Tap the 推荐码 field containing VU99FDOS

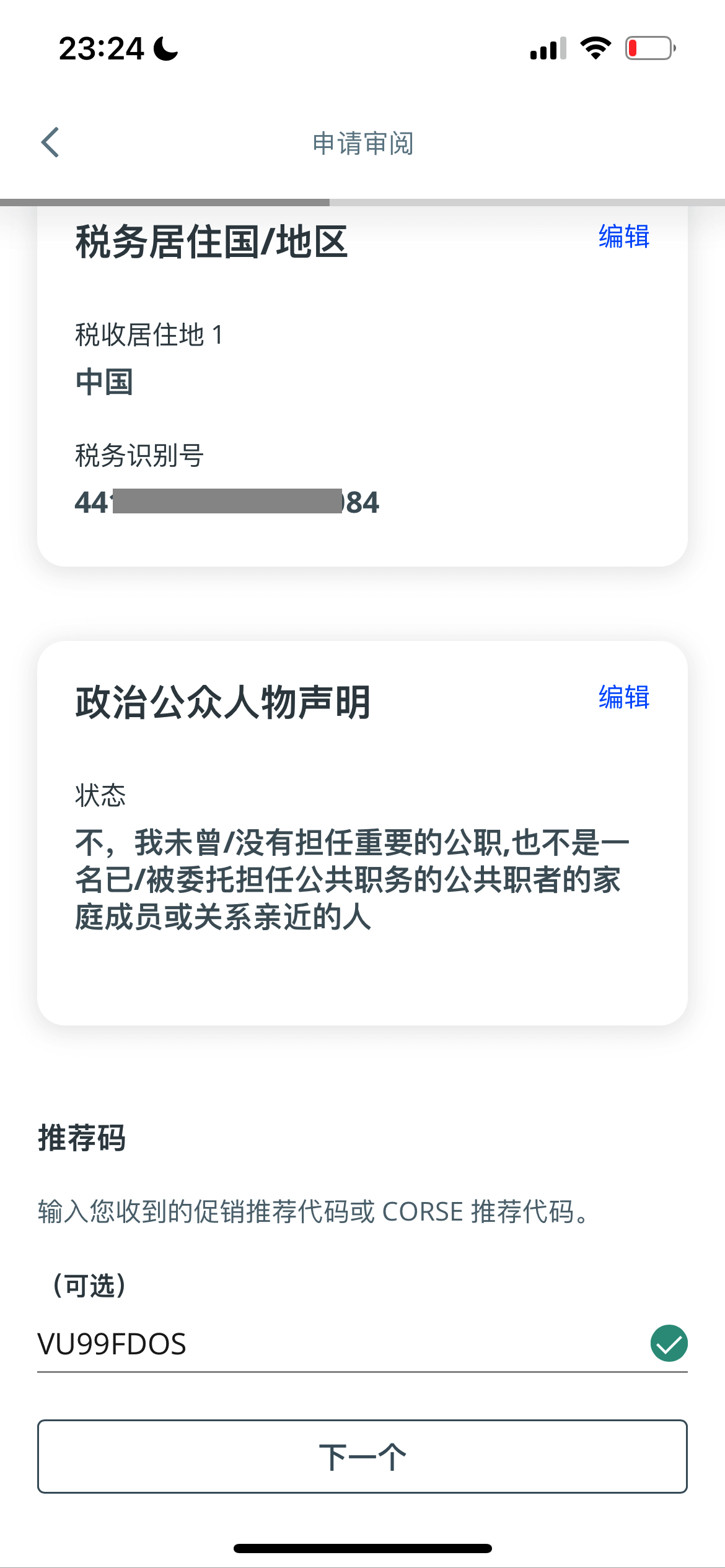(362, 1344)
